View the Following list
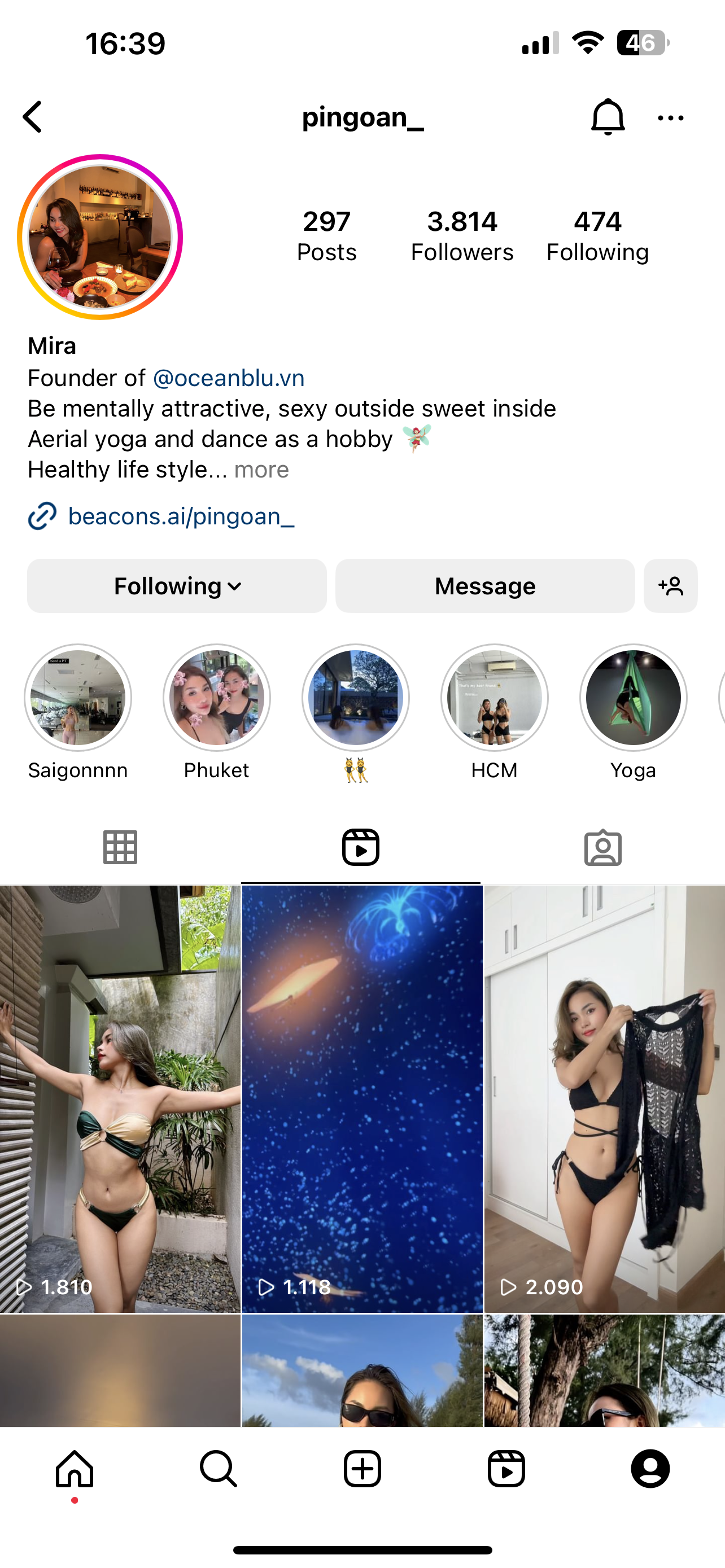The height and width of the screenshot is (1568, 725). pos(597,235)
